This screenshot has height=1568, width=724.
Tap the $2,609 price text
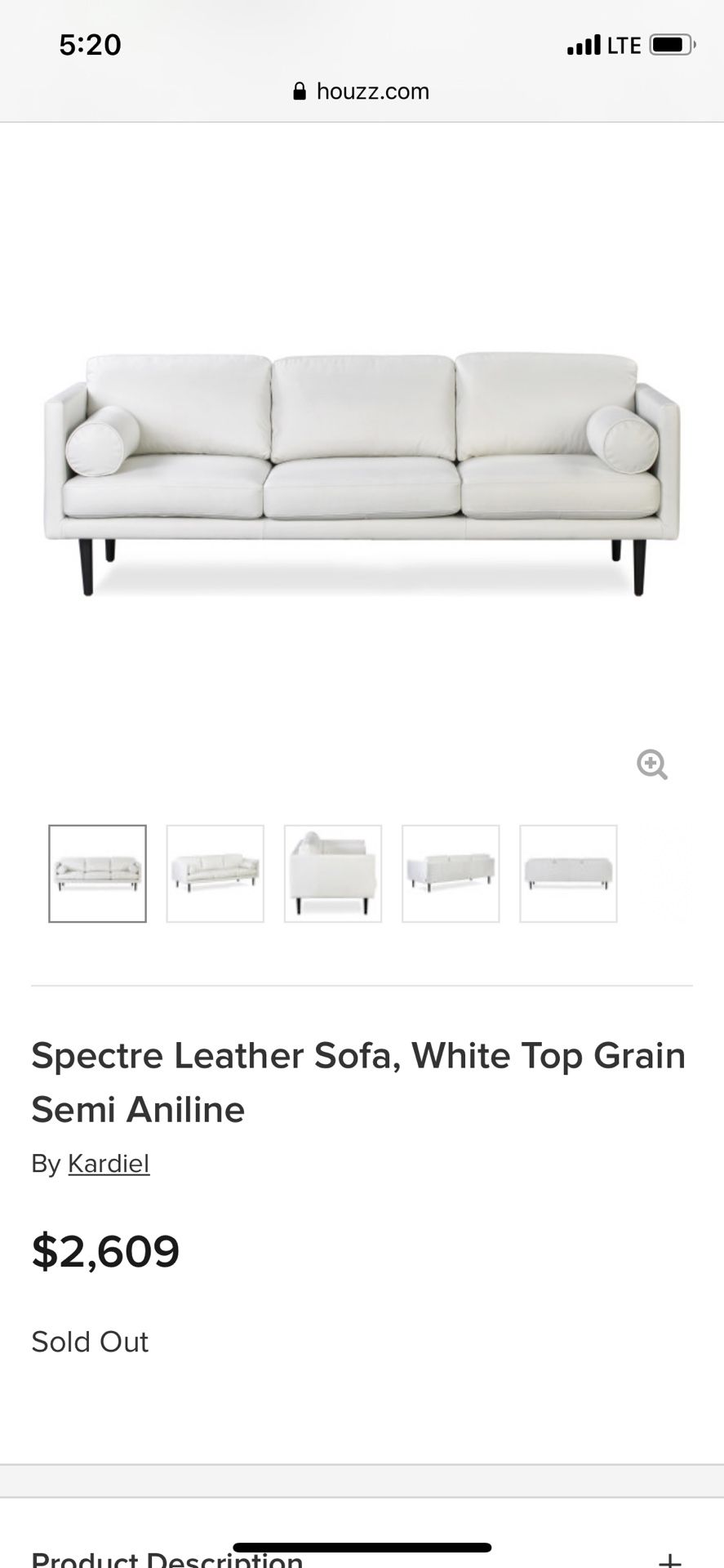(105, 1249)
